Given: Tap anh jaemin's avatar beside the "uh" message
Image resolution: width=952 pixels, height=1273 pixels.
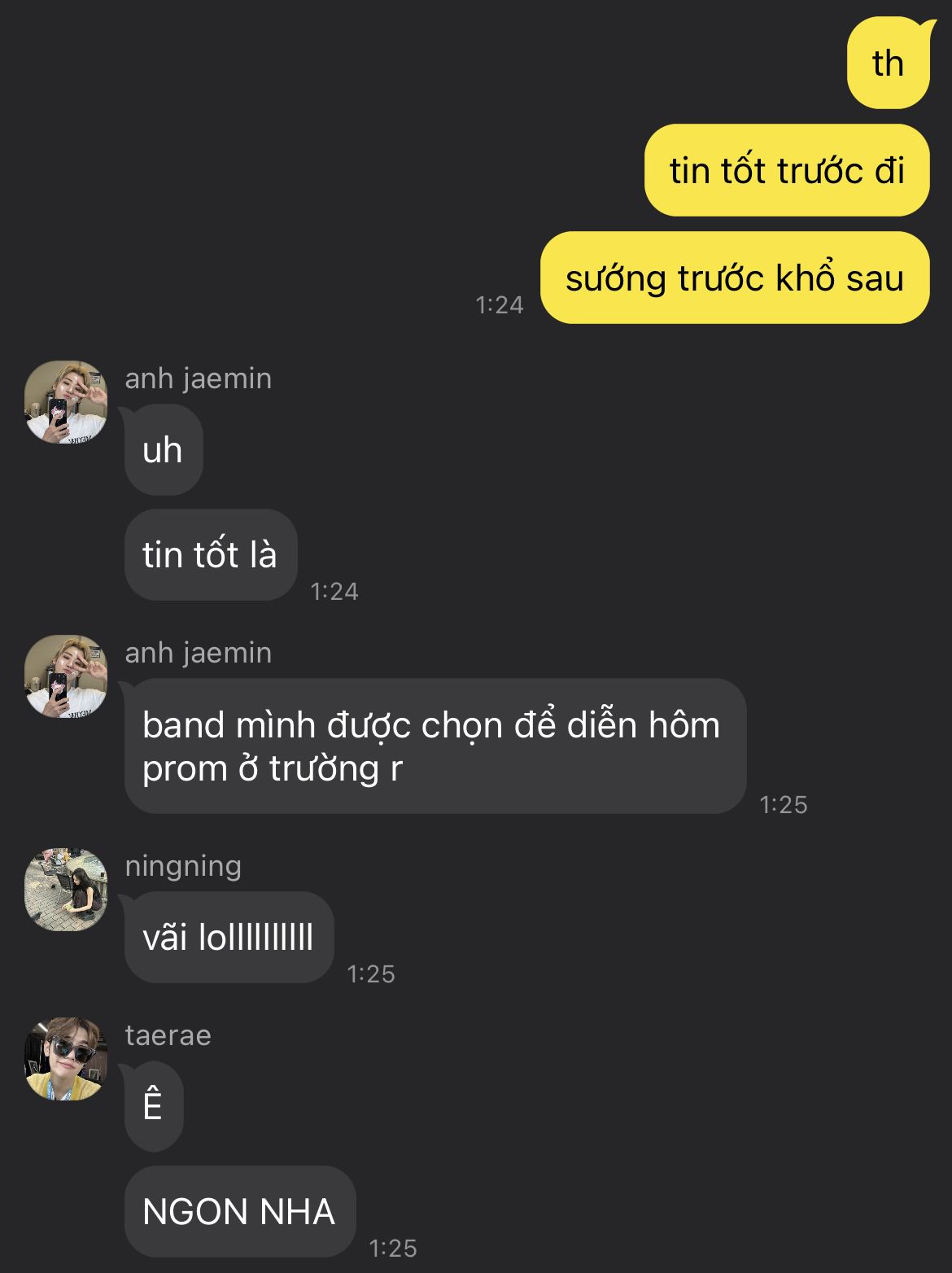Looking at the screenshot, I should pos(66,402).
